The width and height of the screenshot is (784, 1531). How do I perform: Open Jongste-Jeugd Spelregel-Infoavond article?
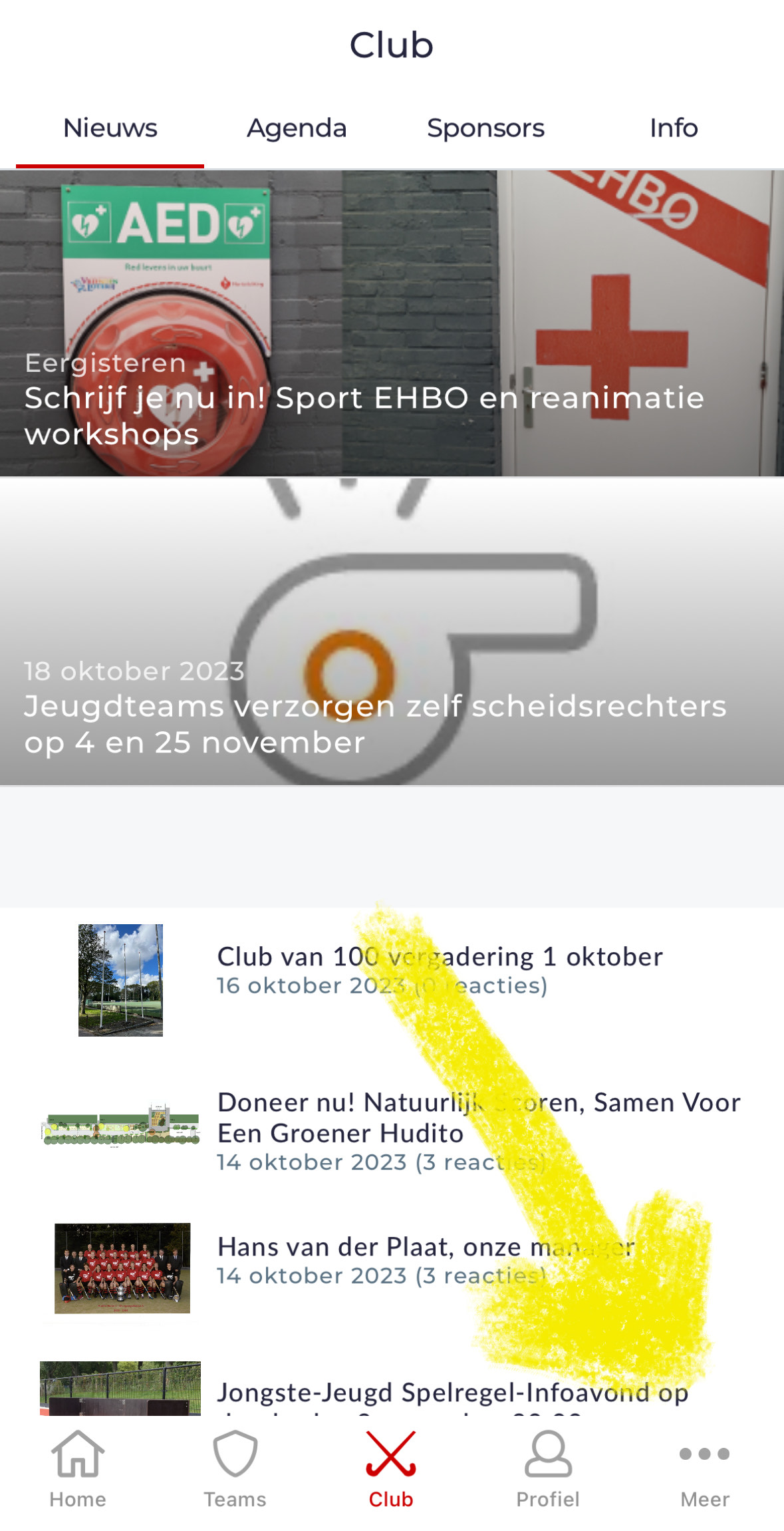point(452,1392)
